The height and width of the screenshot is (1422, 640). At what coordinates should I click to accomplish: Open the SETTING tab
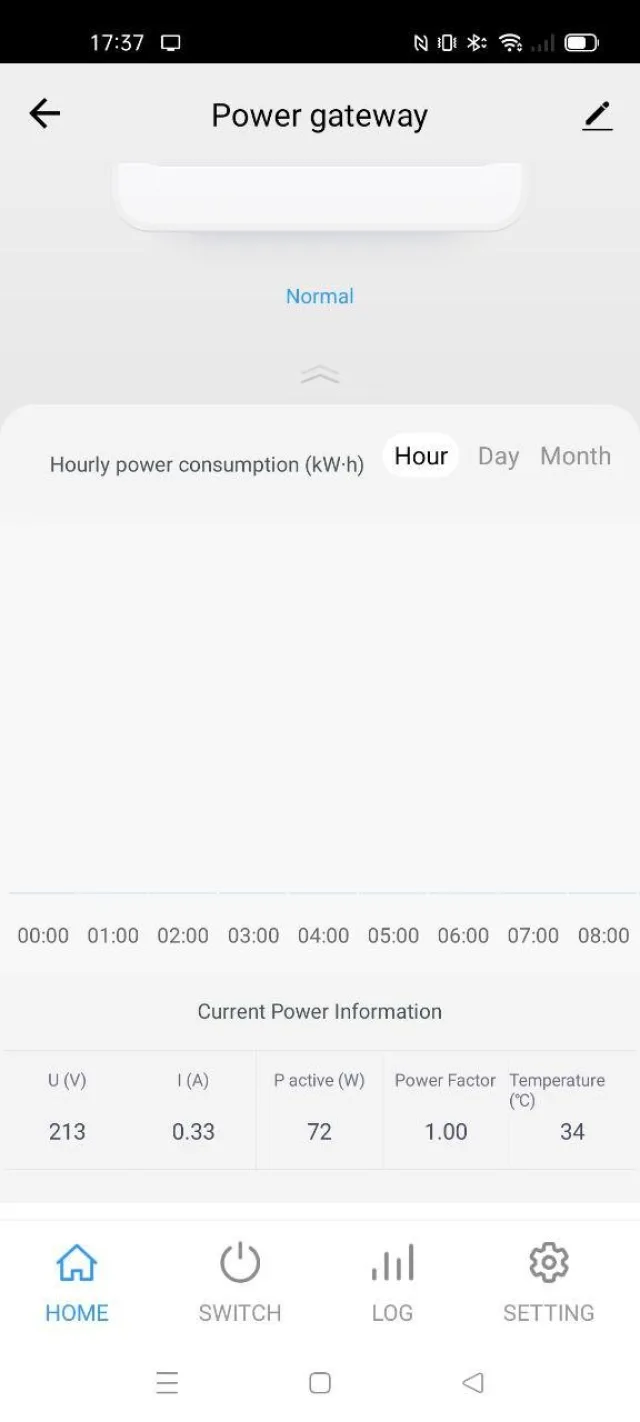[548, 1283]
